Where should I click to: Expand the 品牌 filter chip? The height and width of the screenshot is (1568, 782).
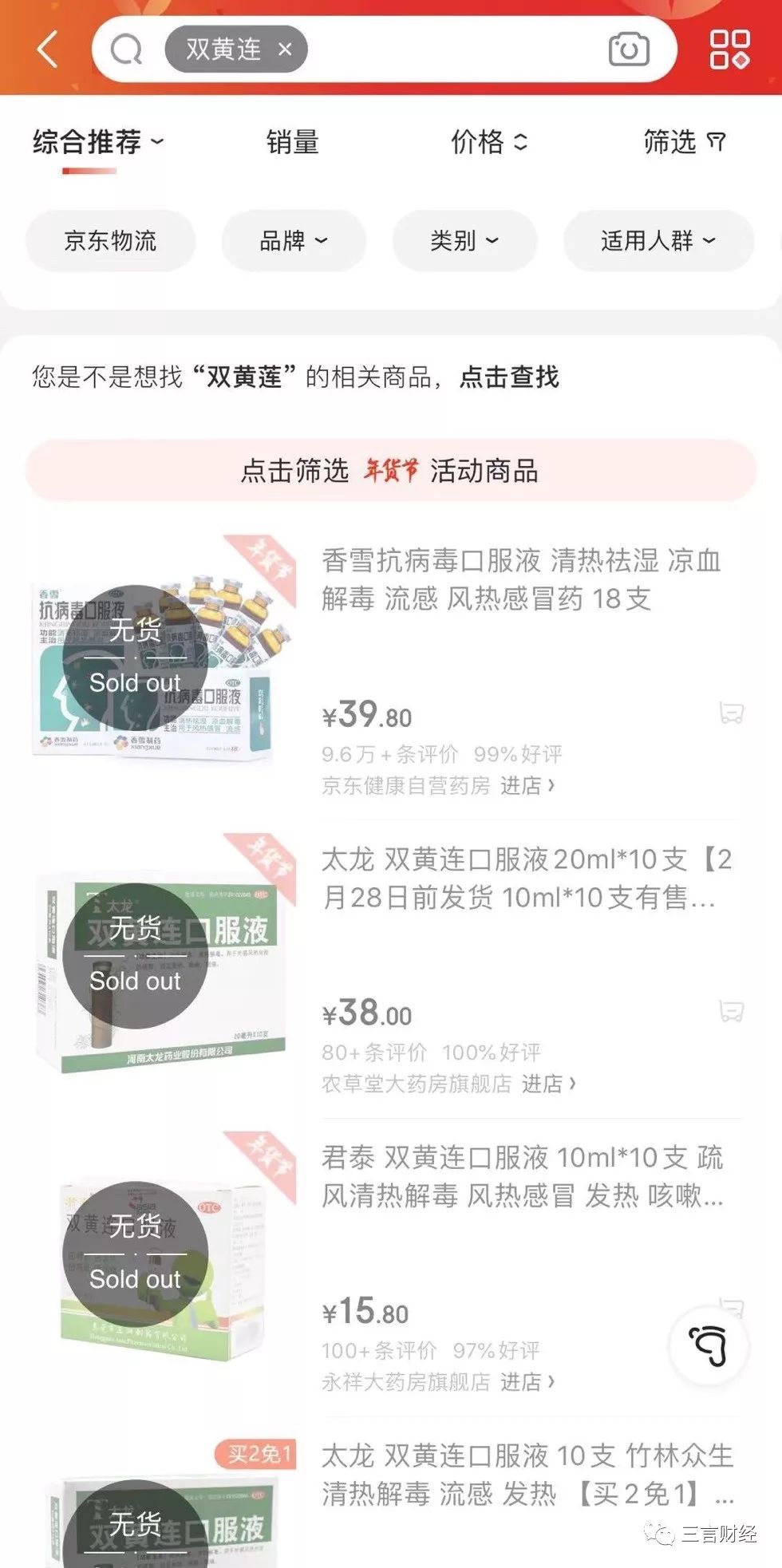[293, 241]
